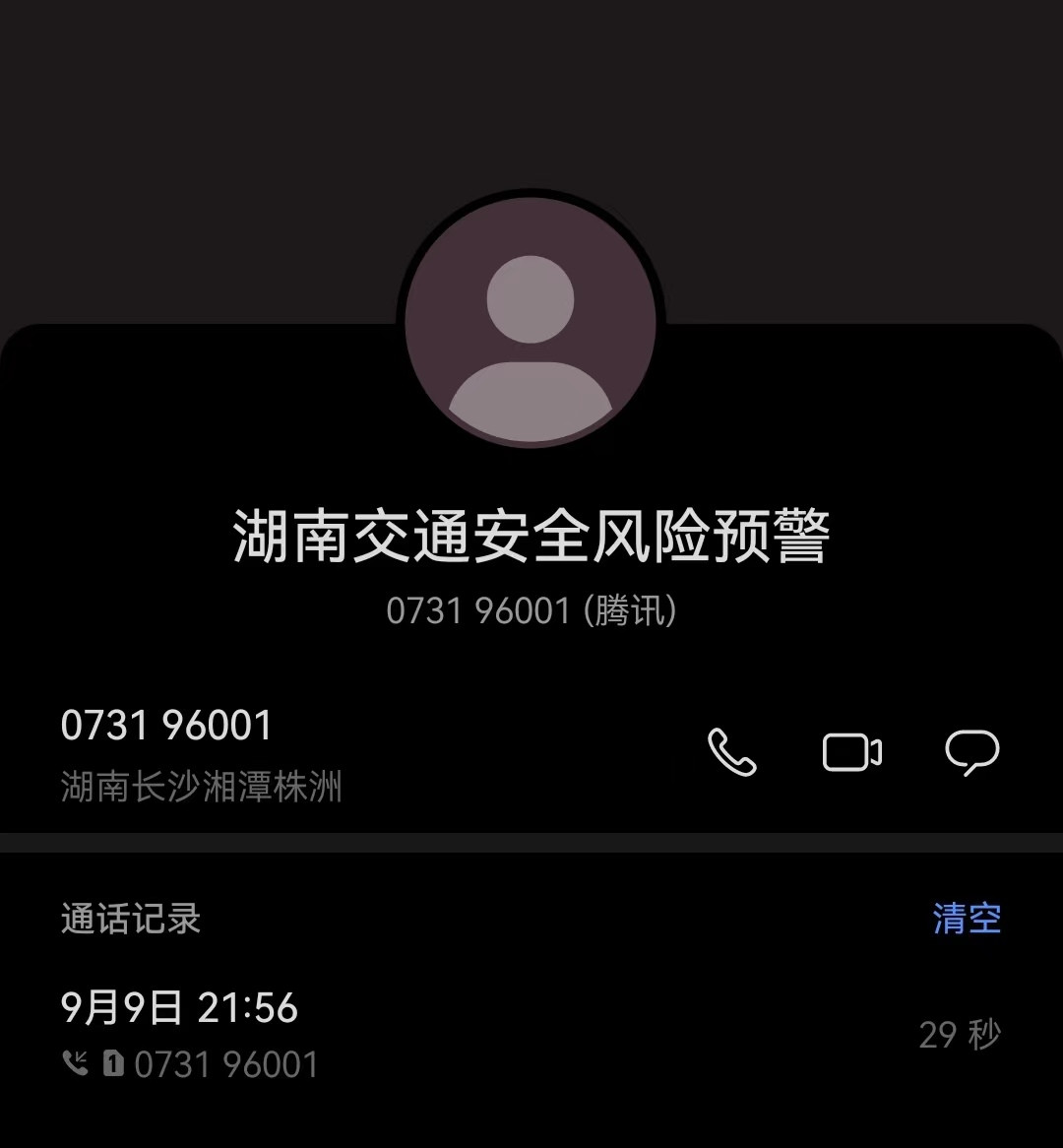Image resolution: width=1063 pixels, height=1148 pixels.
Task: Tap the contact avatar picture
Action: (x=531, y=323)
